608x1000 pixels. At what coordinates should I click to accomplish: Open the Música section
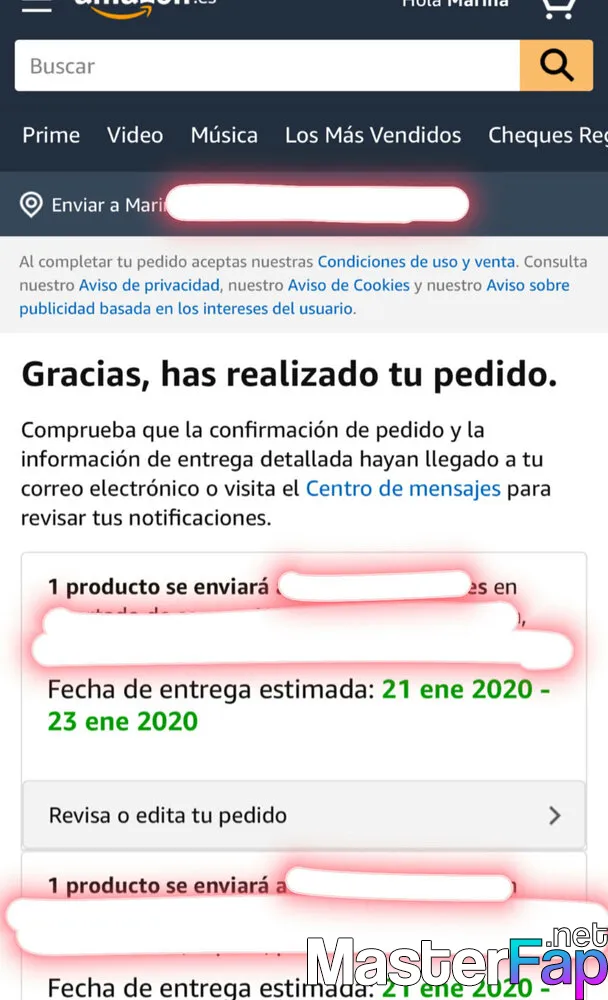(224, 135)
